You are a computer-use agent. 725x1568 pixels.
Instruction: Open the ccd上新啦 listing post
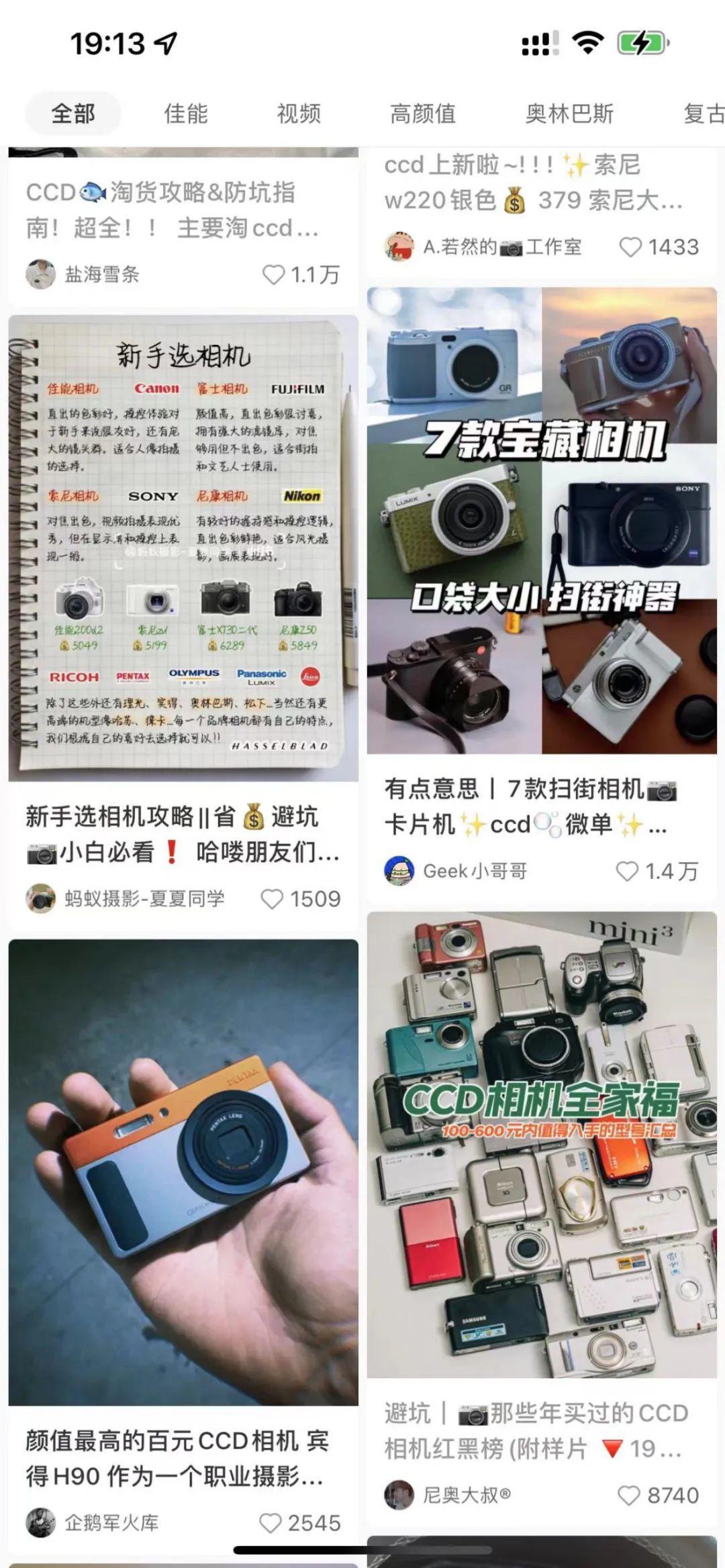[537, 181]
